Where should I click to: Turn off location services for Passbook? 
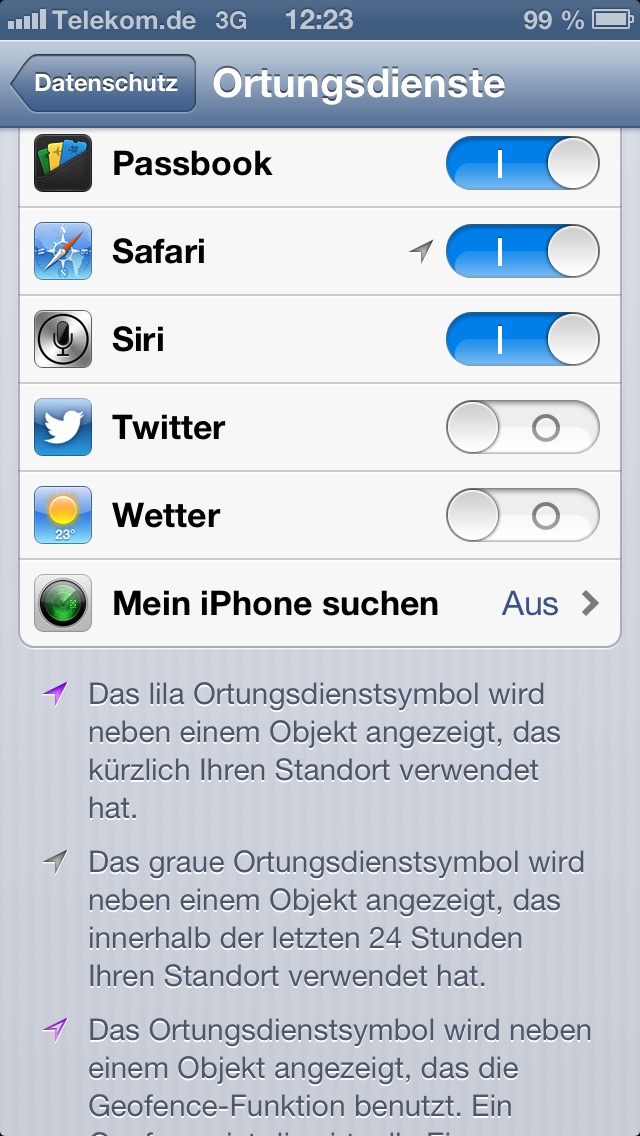(x=522, y=163)
